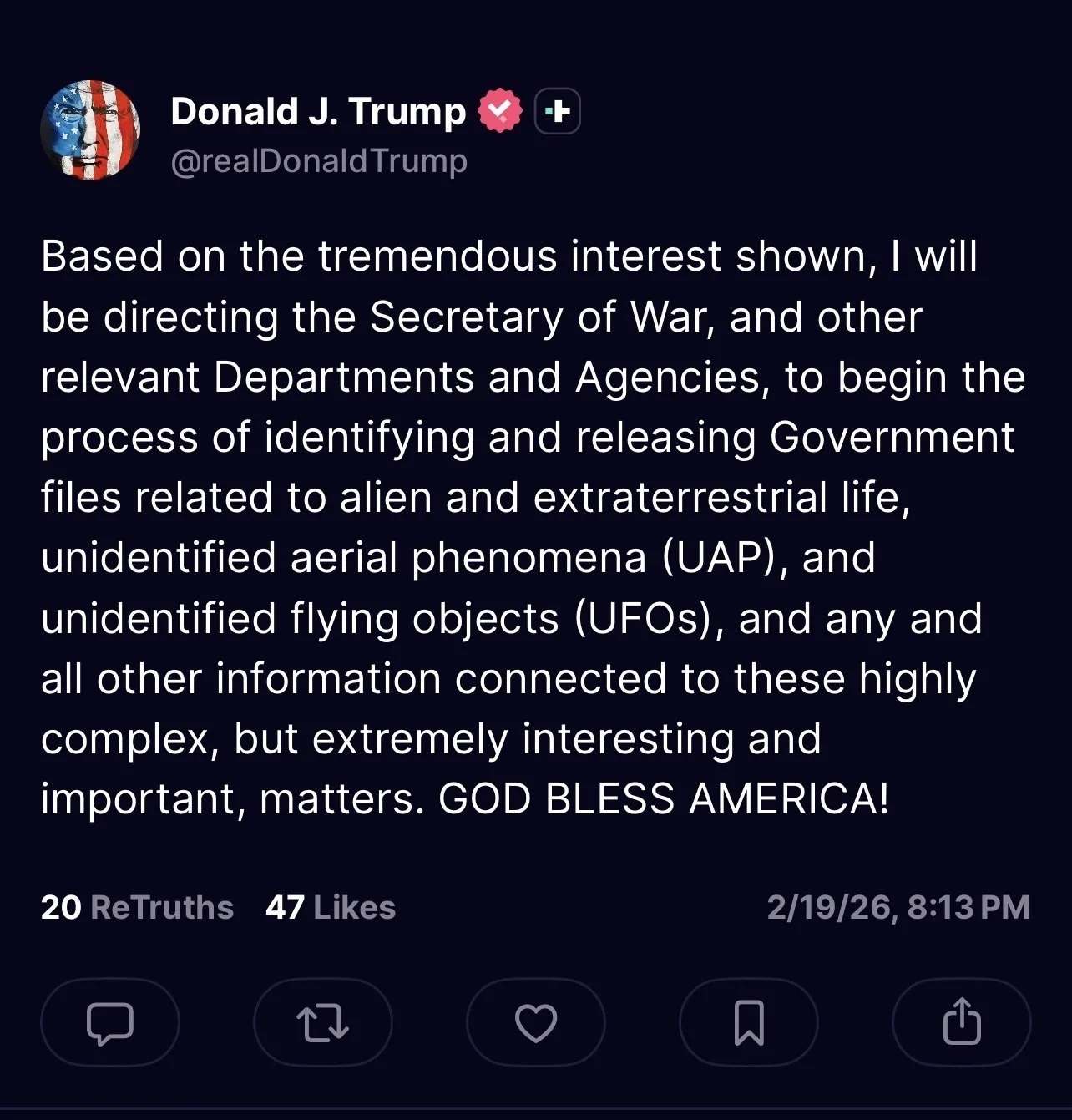
Task: Open Donald J. Trump's profile avatar
Action: [x=90, y=130]
